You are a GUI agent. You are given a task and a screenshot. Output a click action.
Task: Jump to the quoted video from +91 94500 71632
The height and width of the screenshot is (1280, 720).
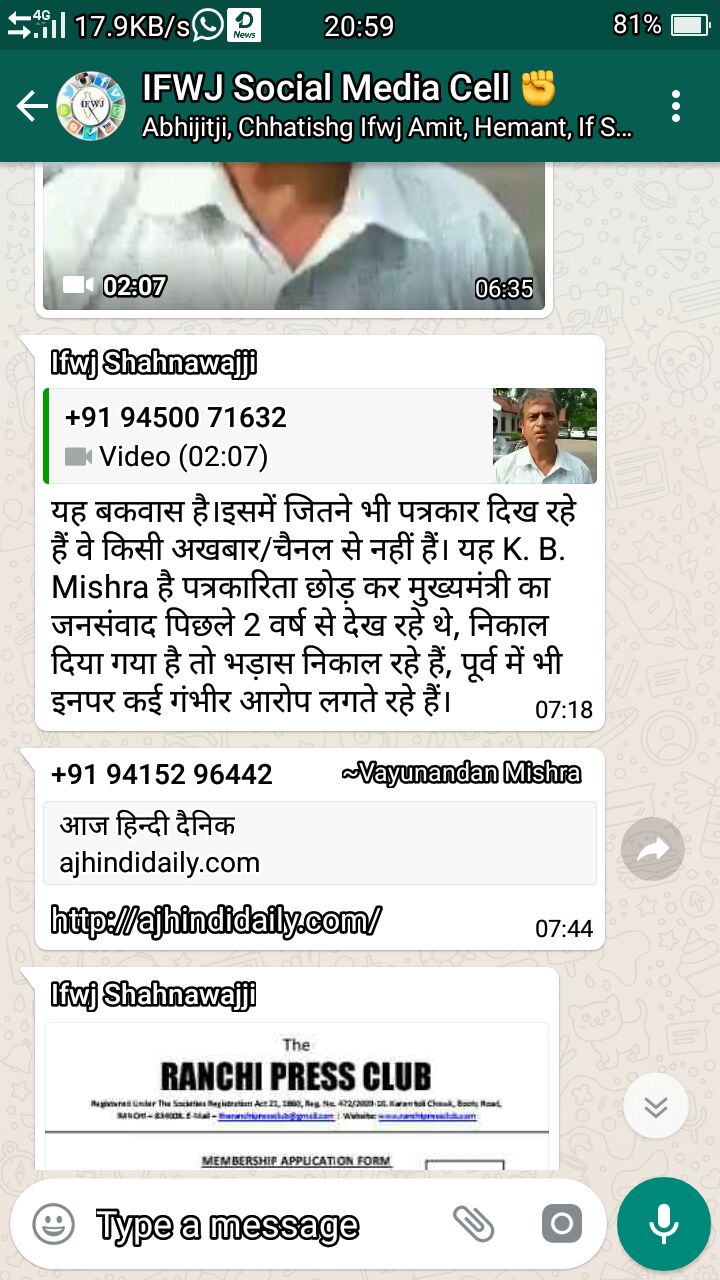320,436
